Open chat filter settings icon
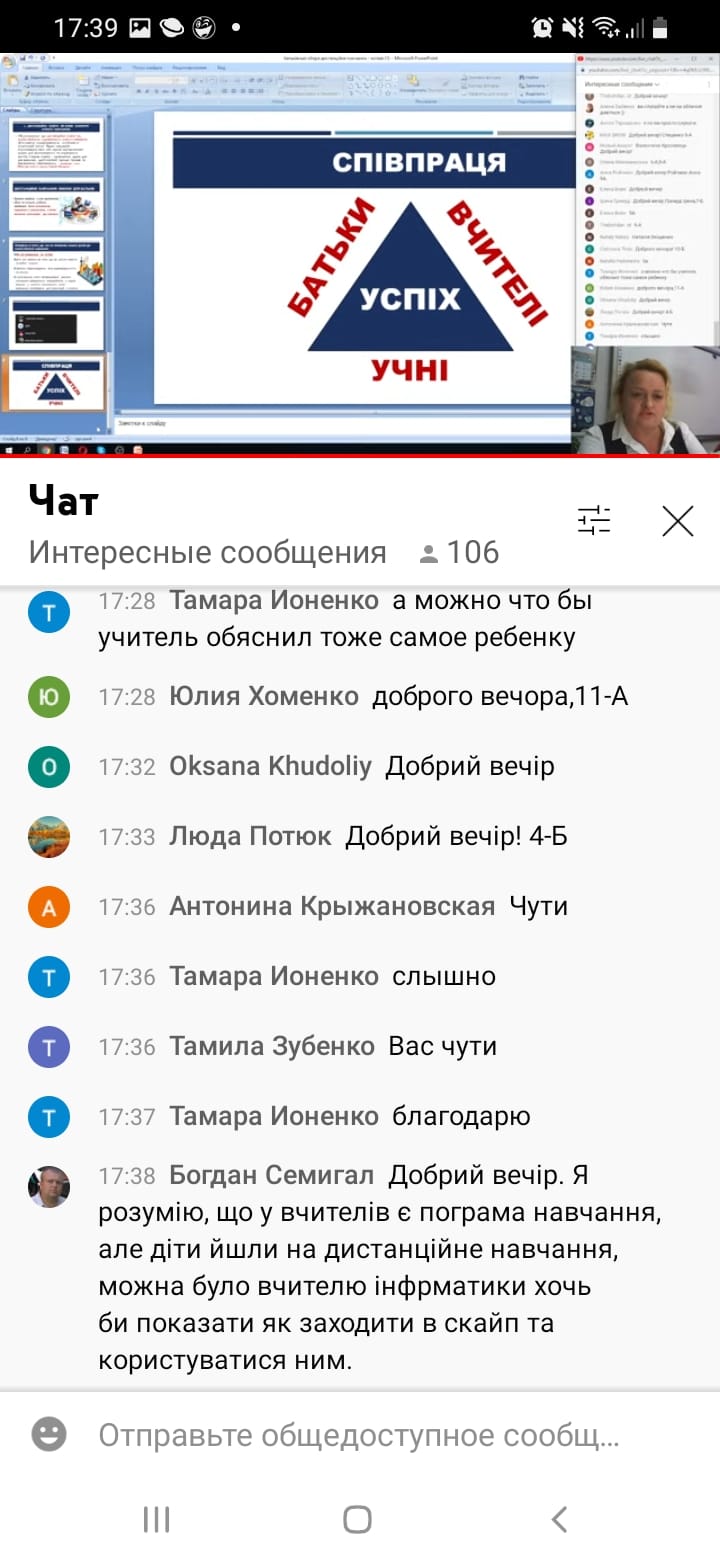The height and width of the screenshot is (1560, 720). click(594, 520)
